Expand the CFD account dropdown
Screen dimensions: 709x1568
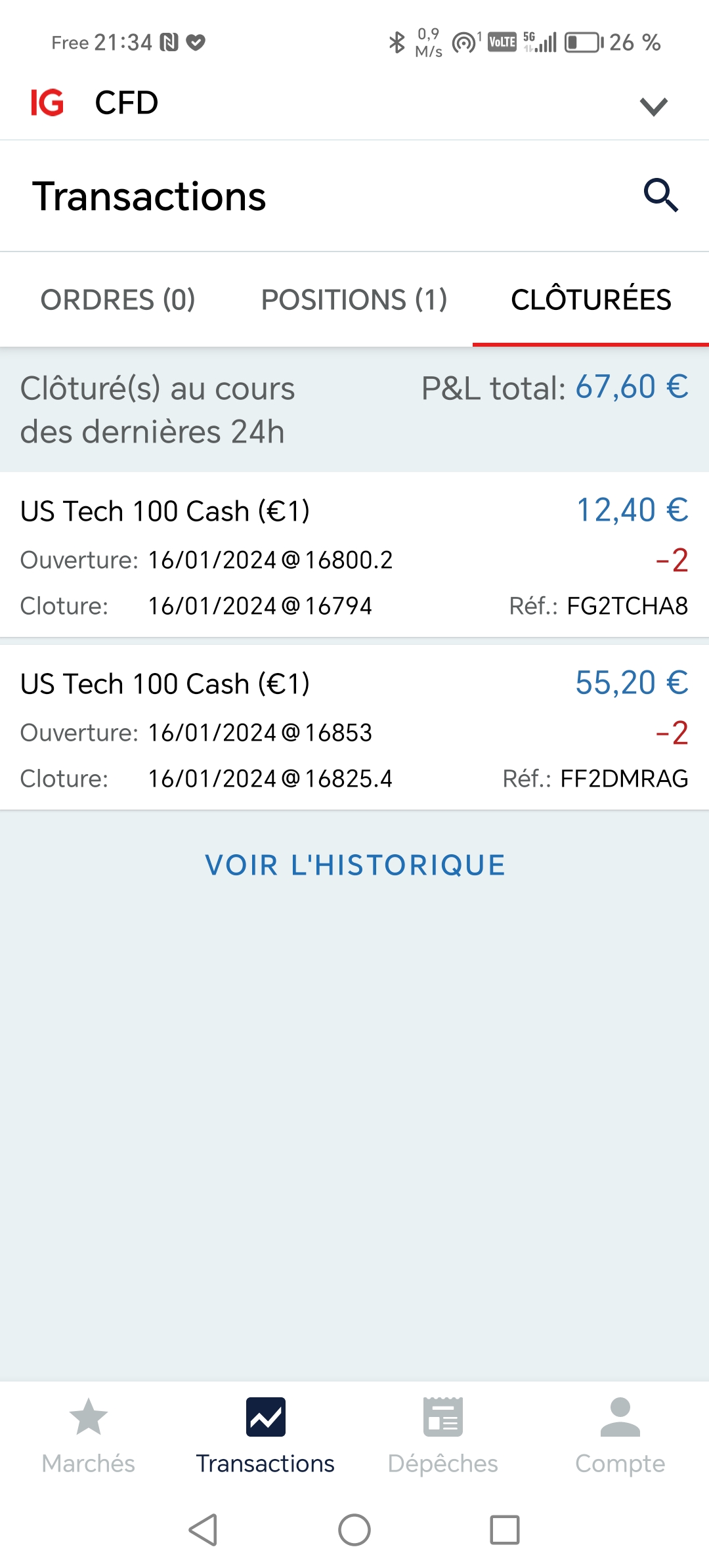[653, 106]
